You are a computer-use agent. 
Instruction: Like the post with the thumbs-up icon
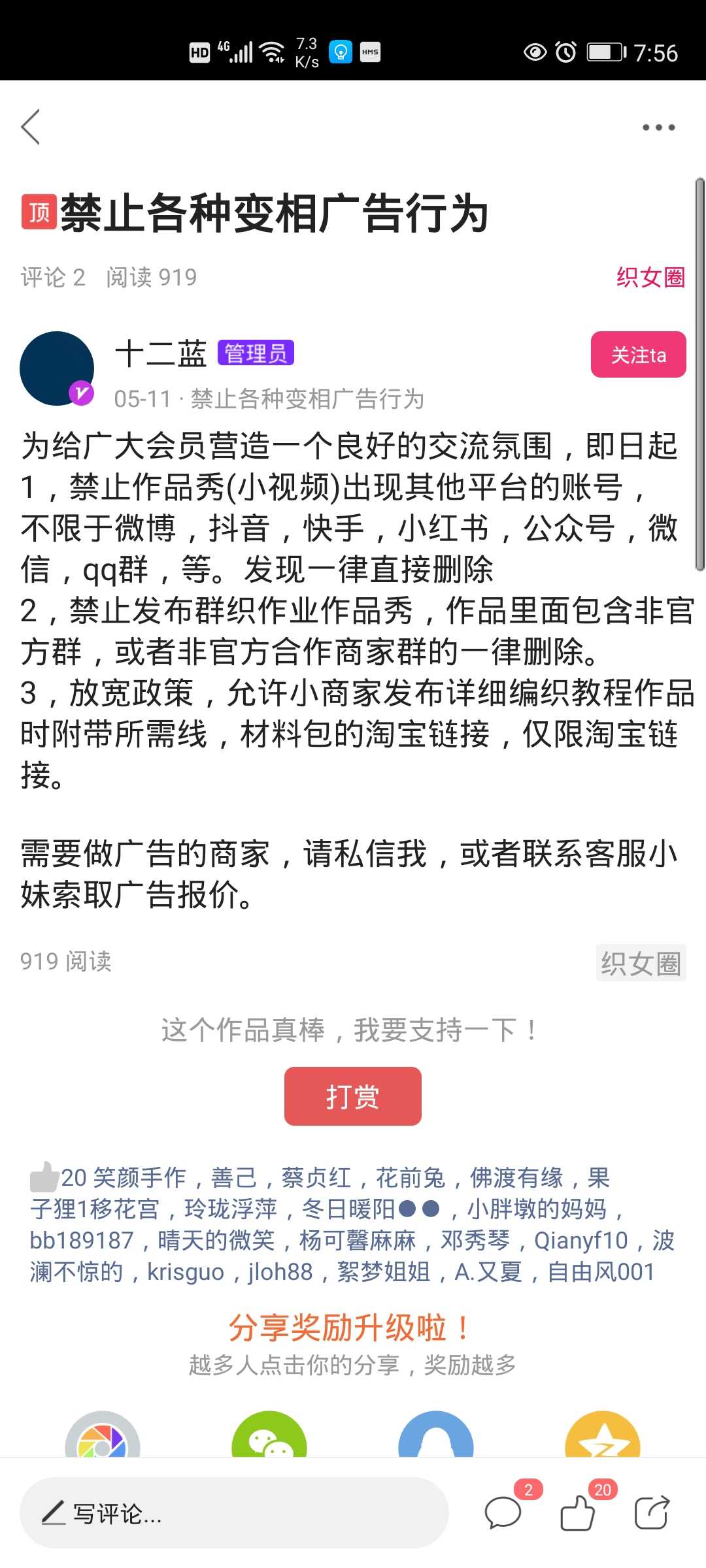tap(578, 1512)
